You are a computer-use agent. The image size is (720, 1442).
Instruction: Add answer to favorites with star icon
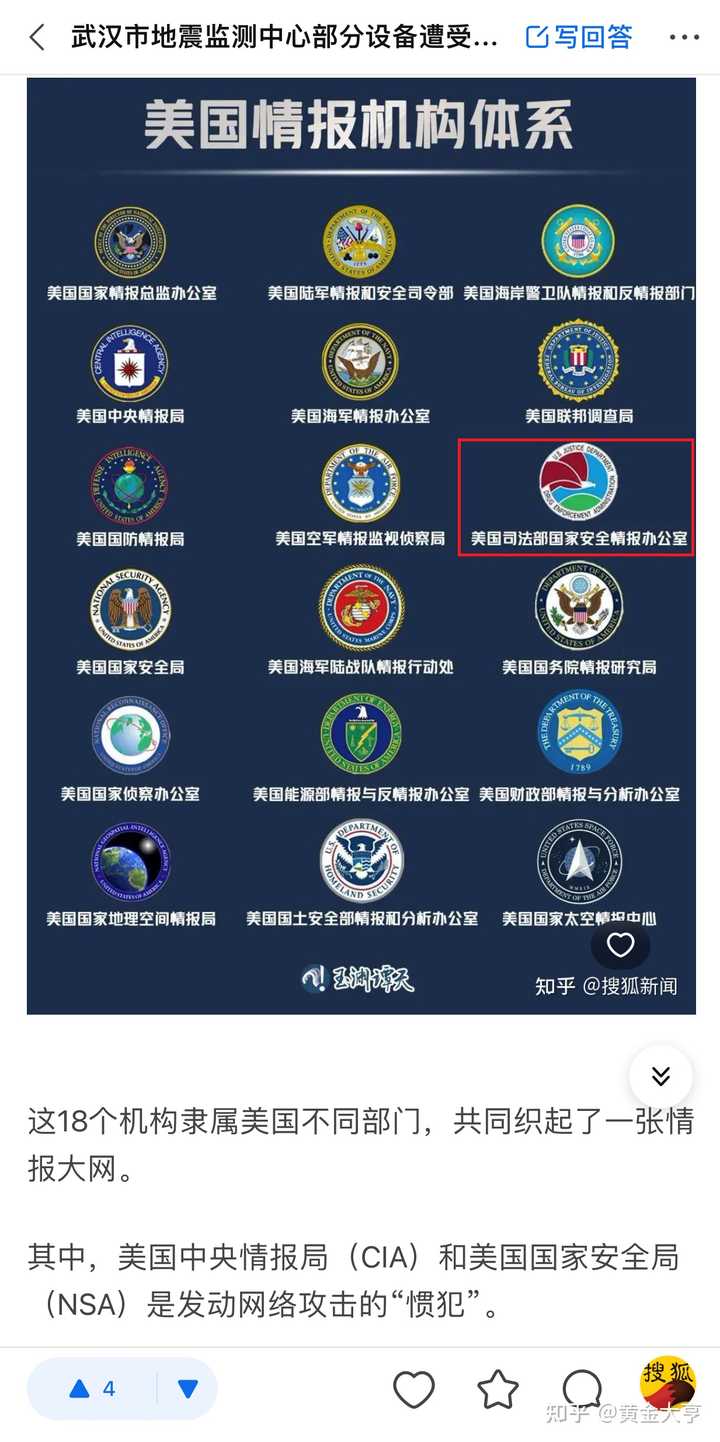498,1389
